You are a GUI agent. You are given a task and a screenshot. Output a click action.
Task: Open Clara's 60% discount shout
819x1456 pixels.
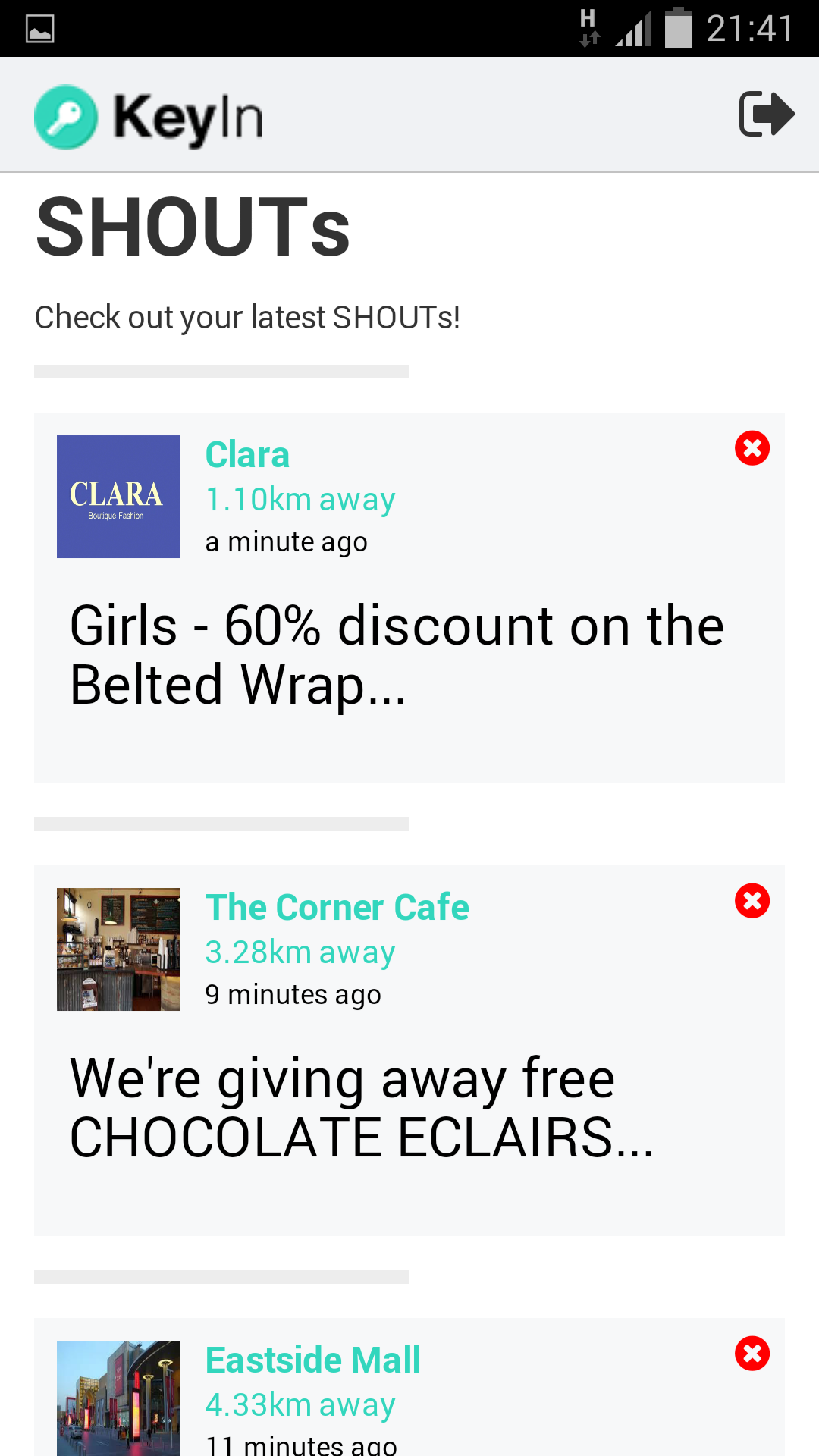coord(397,655)
